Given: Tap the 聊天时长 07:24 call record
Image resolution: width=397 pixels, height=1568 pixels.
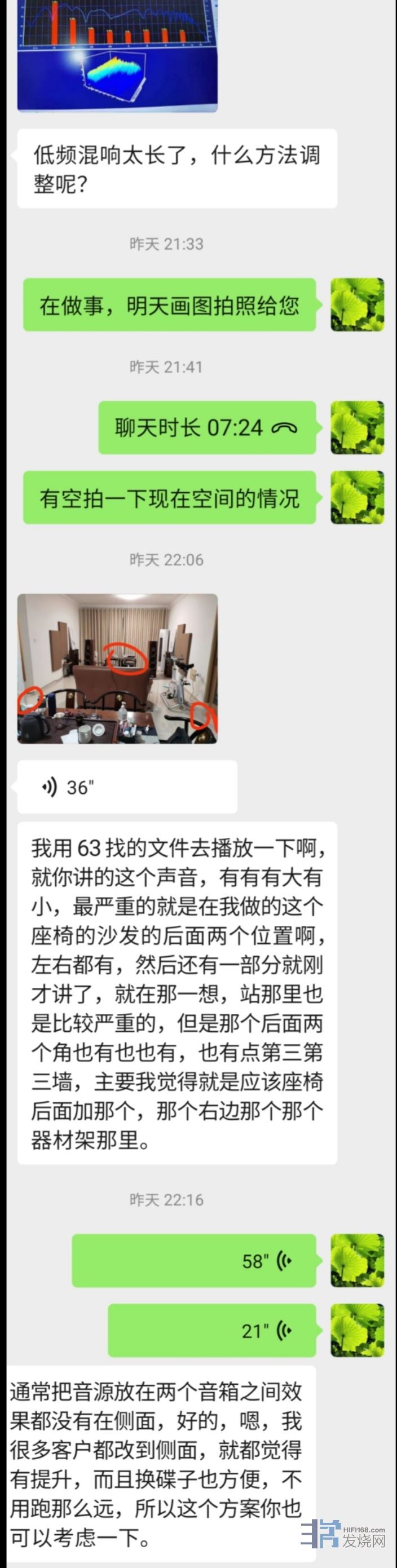Looking at the screenshot, I should 207,427.
